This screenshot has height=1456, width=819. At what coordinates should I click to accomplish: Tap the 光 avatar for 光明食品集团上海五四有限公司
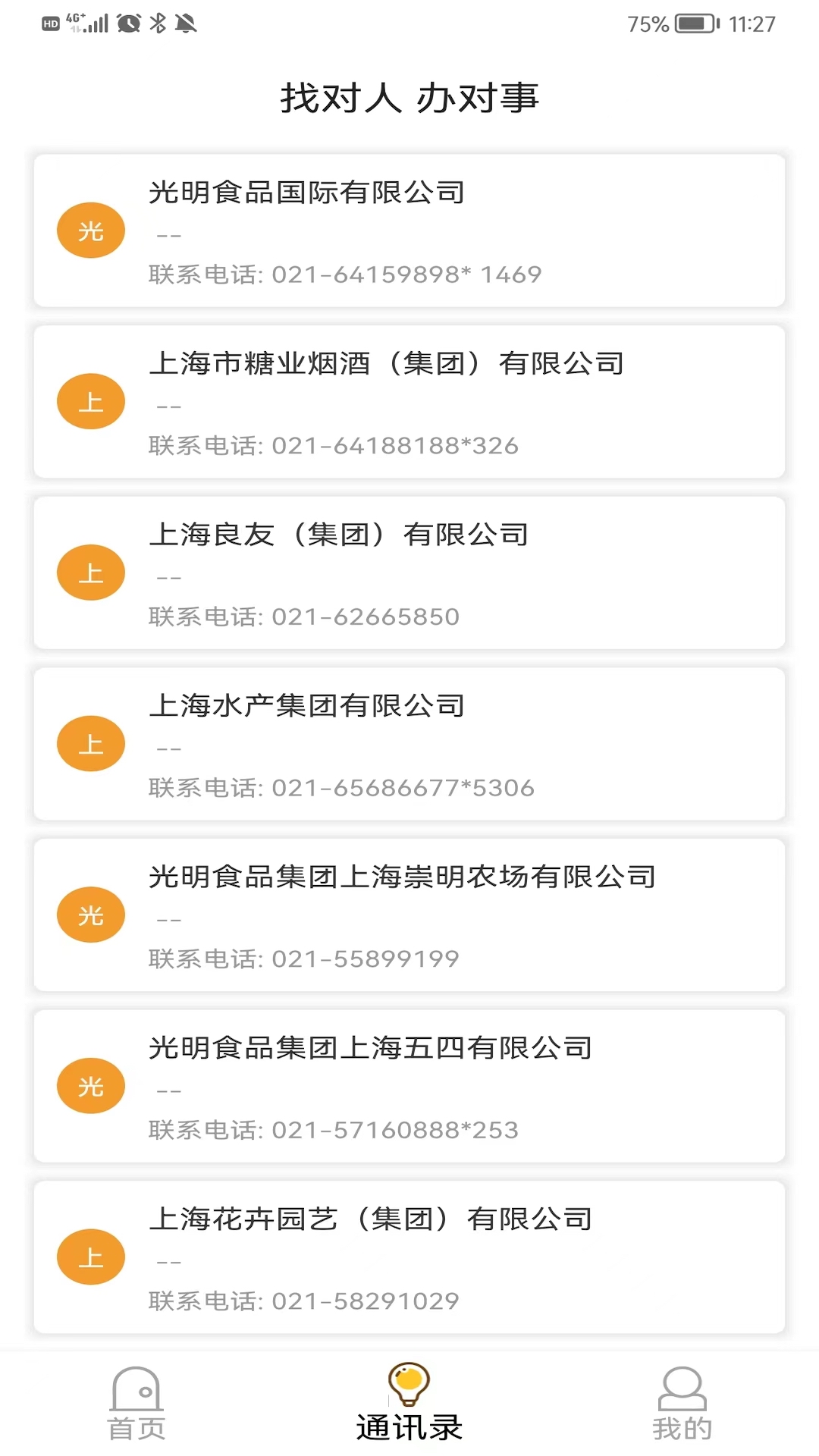90,1086
